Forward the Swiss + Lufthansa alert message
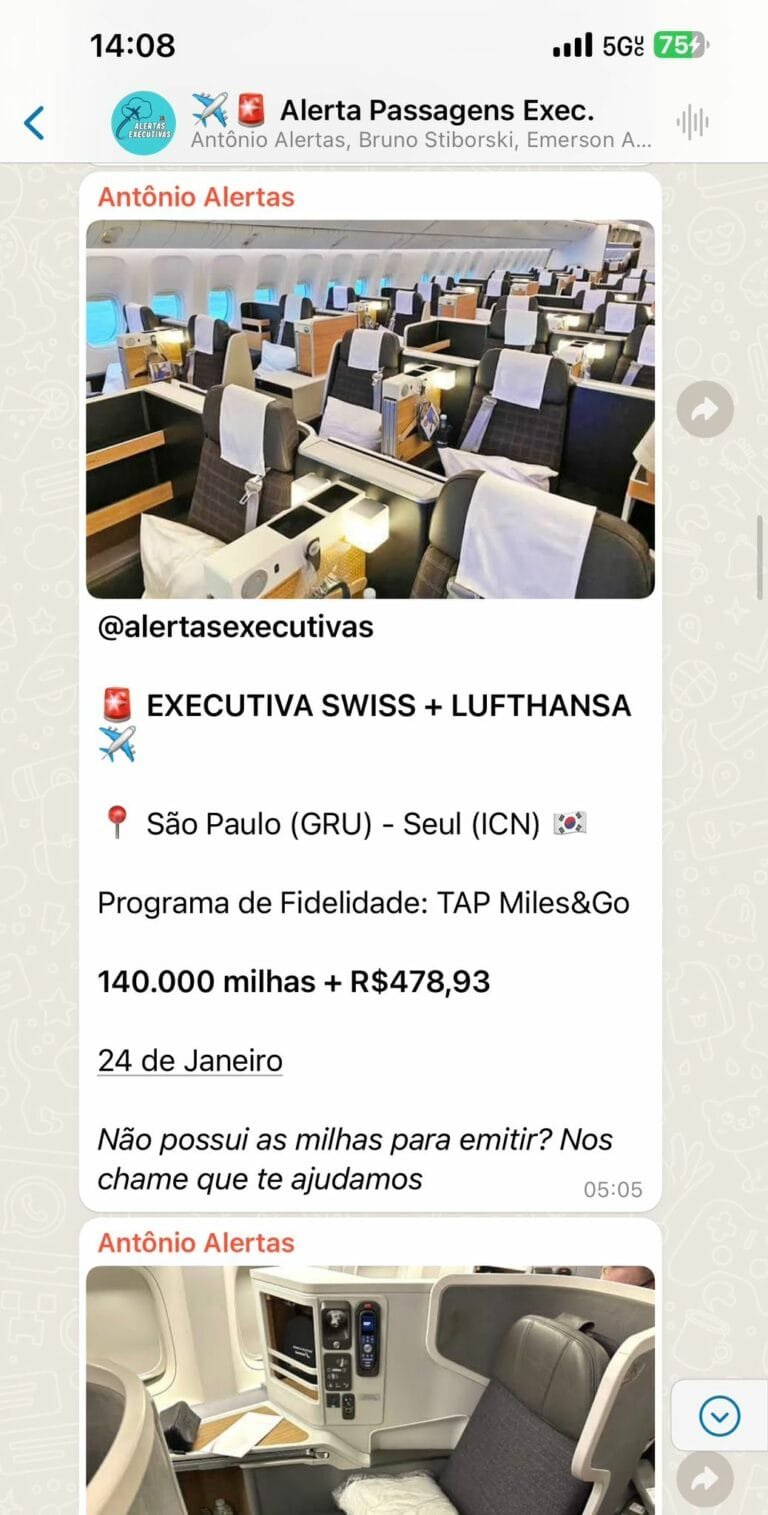 click(x=705, y=408)
